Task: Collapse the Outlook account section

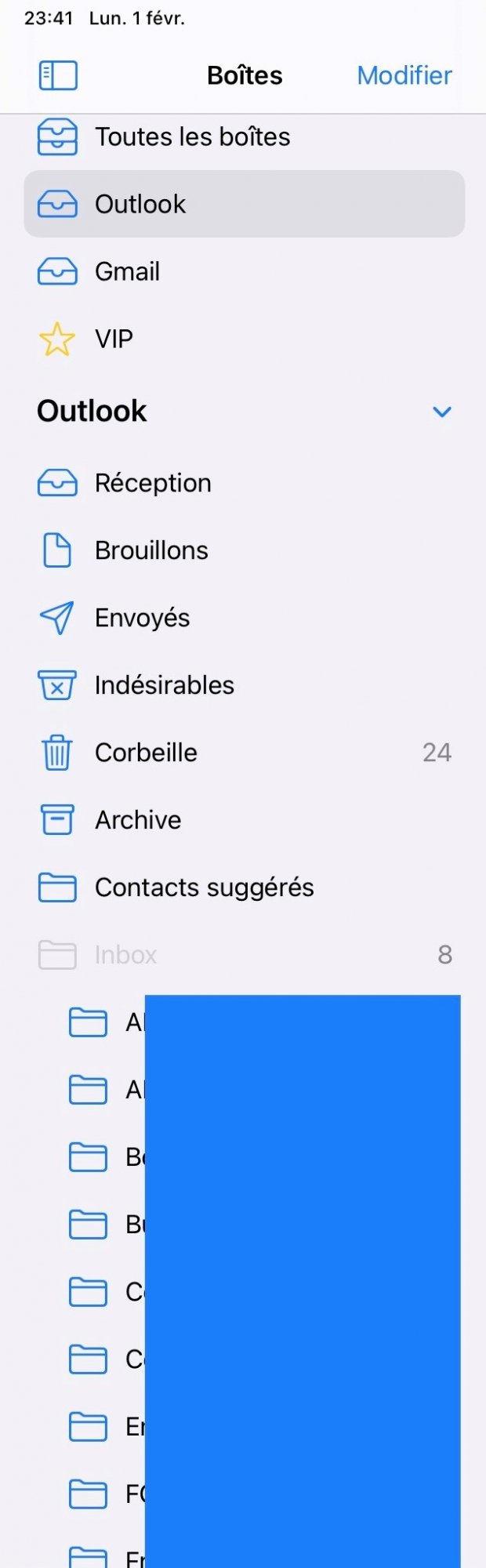Action: (x=442, y=412)
